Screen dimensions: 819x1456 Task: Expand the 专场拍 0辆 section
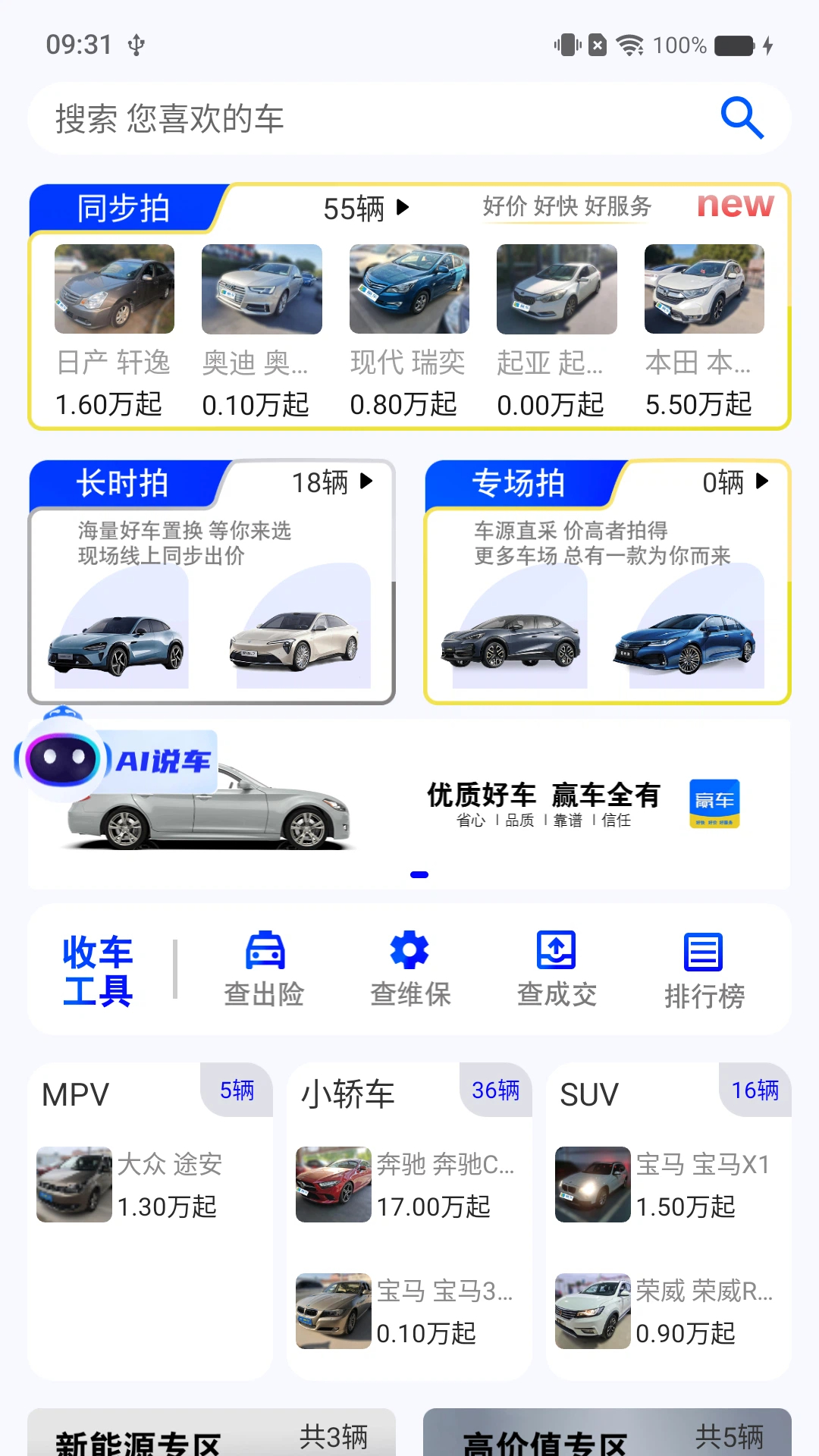(x=732, y=481)
